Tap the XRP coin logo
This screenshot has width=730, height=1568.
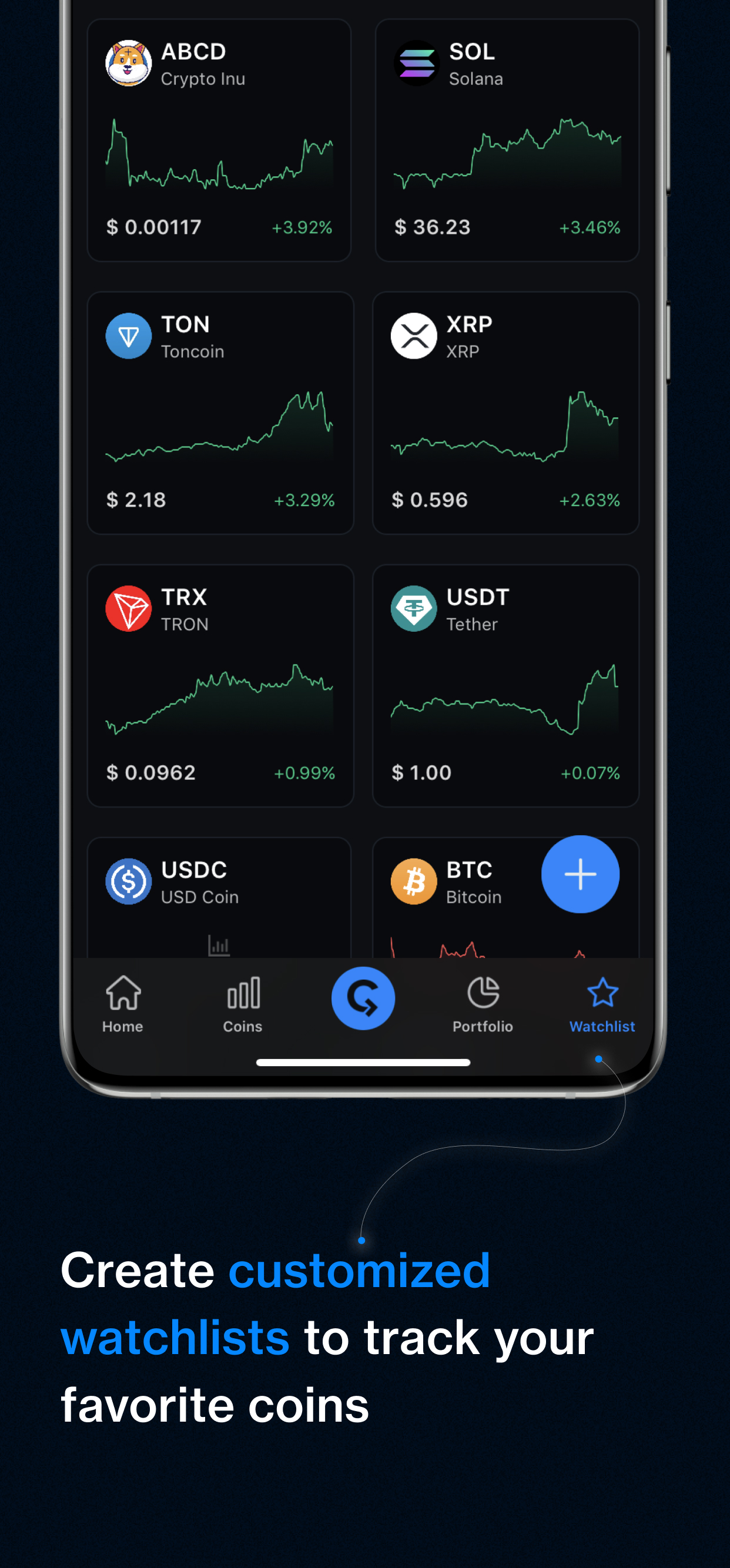[x=413, y=336]
